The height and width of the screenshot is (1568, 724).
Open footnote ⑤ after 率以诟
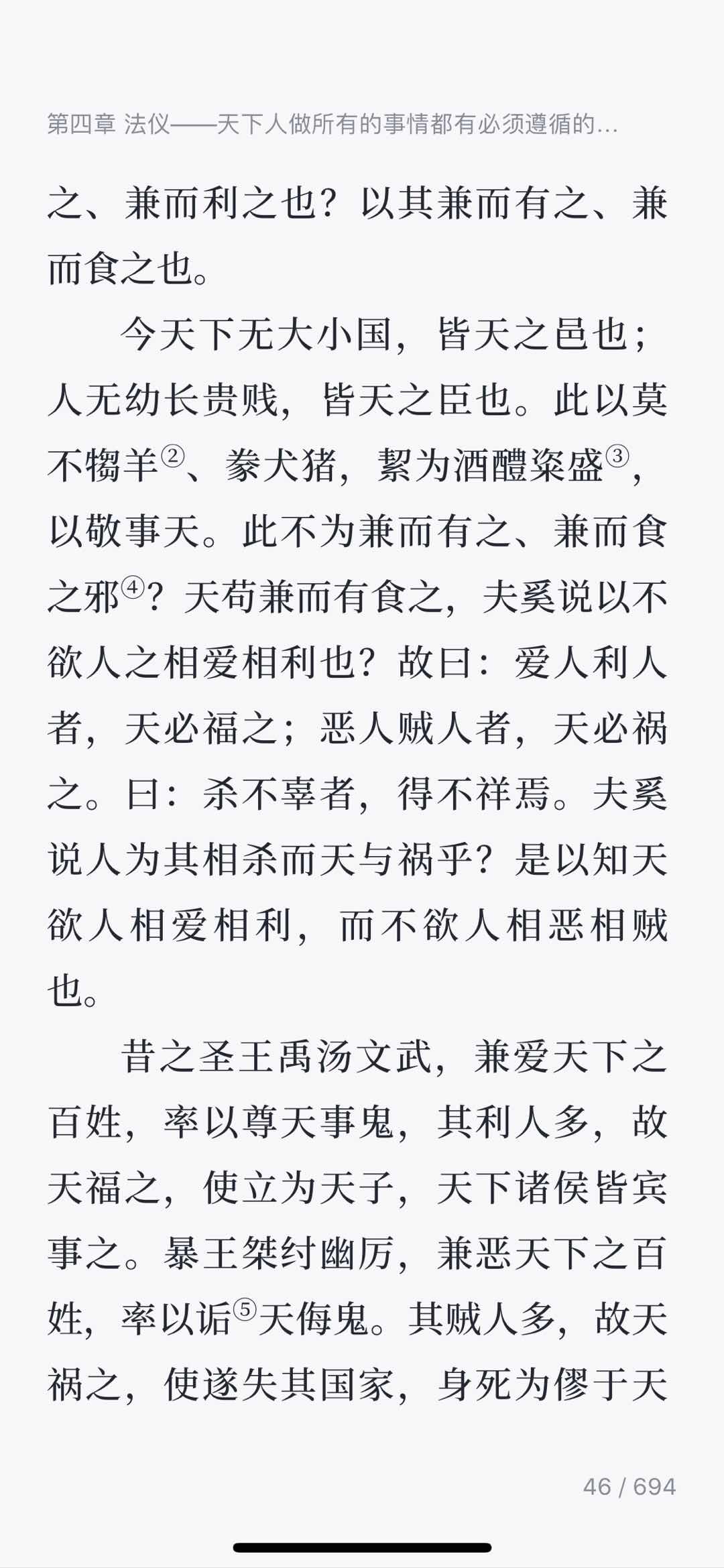245,1309
